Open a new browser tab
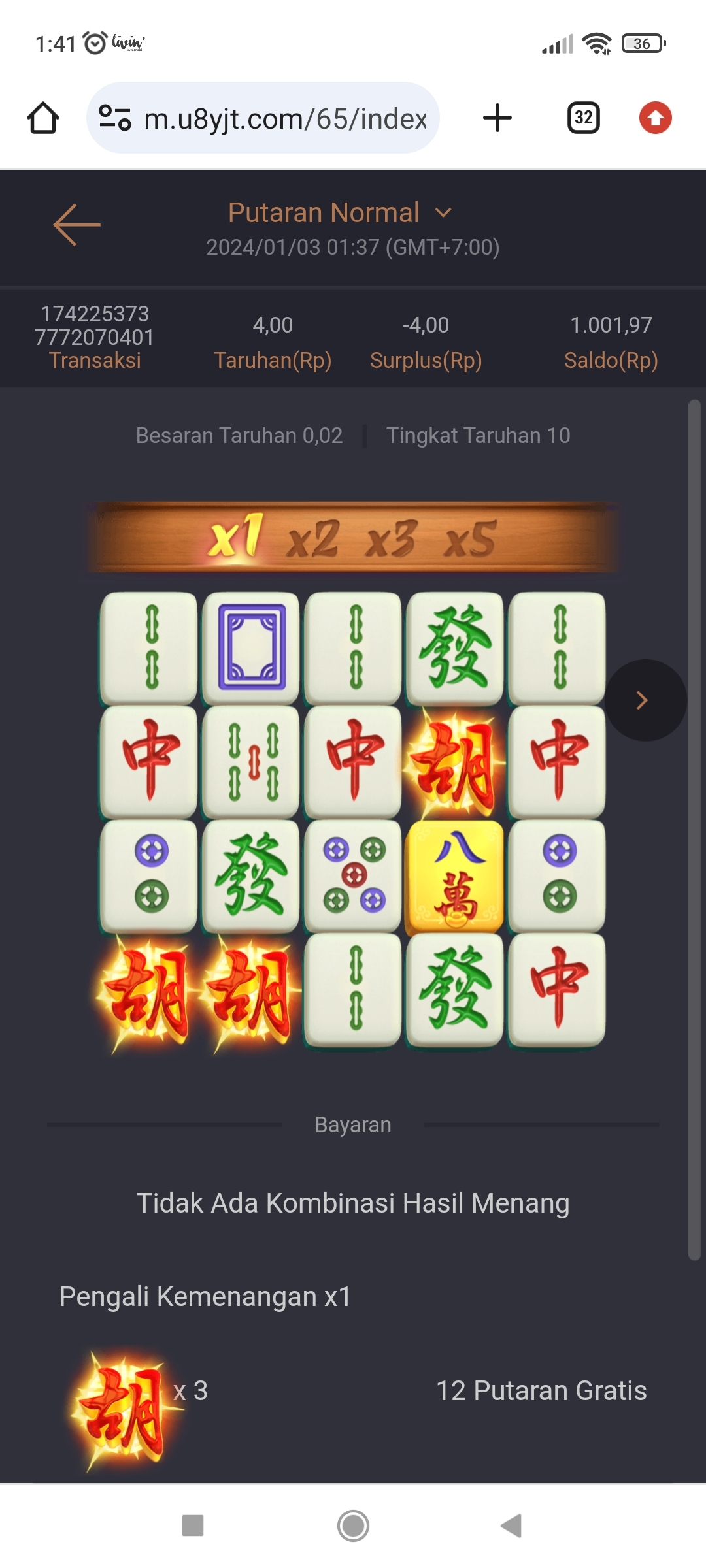This screenshot has width=706, height=1568. pos(497,118)
